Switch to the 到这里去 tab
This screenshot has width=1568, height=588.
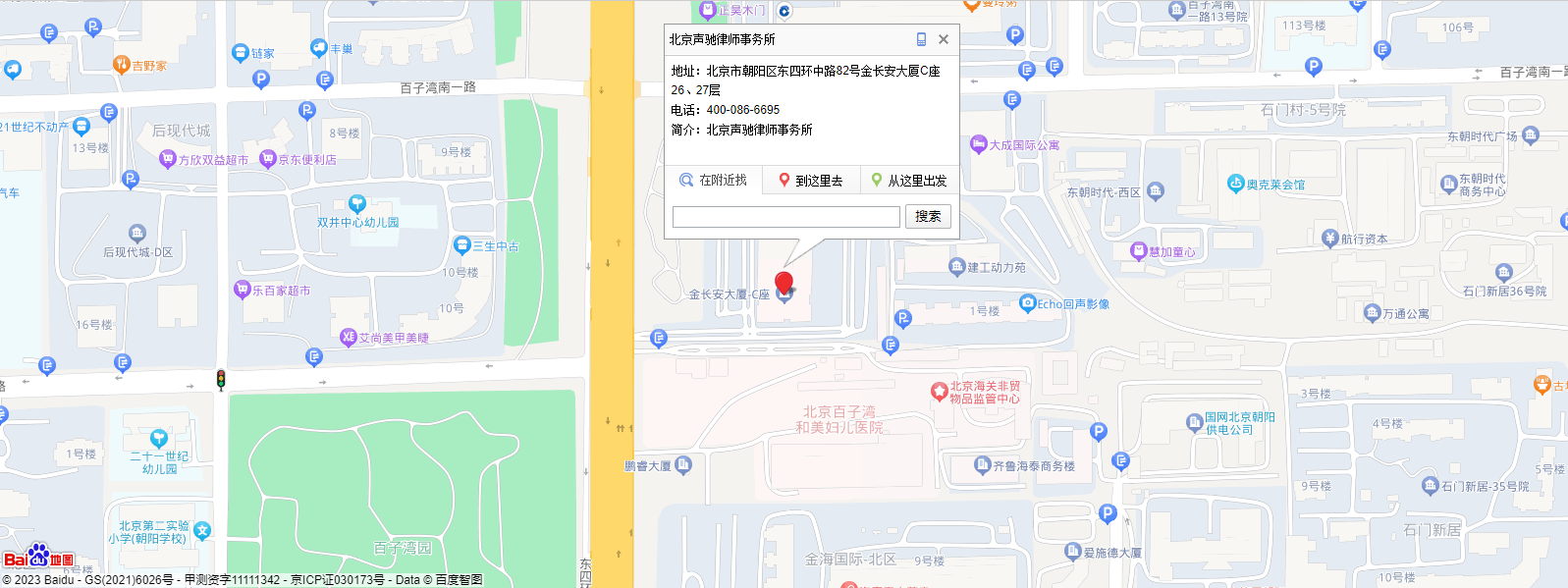[811, 181]
